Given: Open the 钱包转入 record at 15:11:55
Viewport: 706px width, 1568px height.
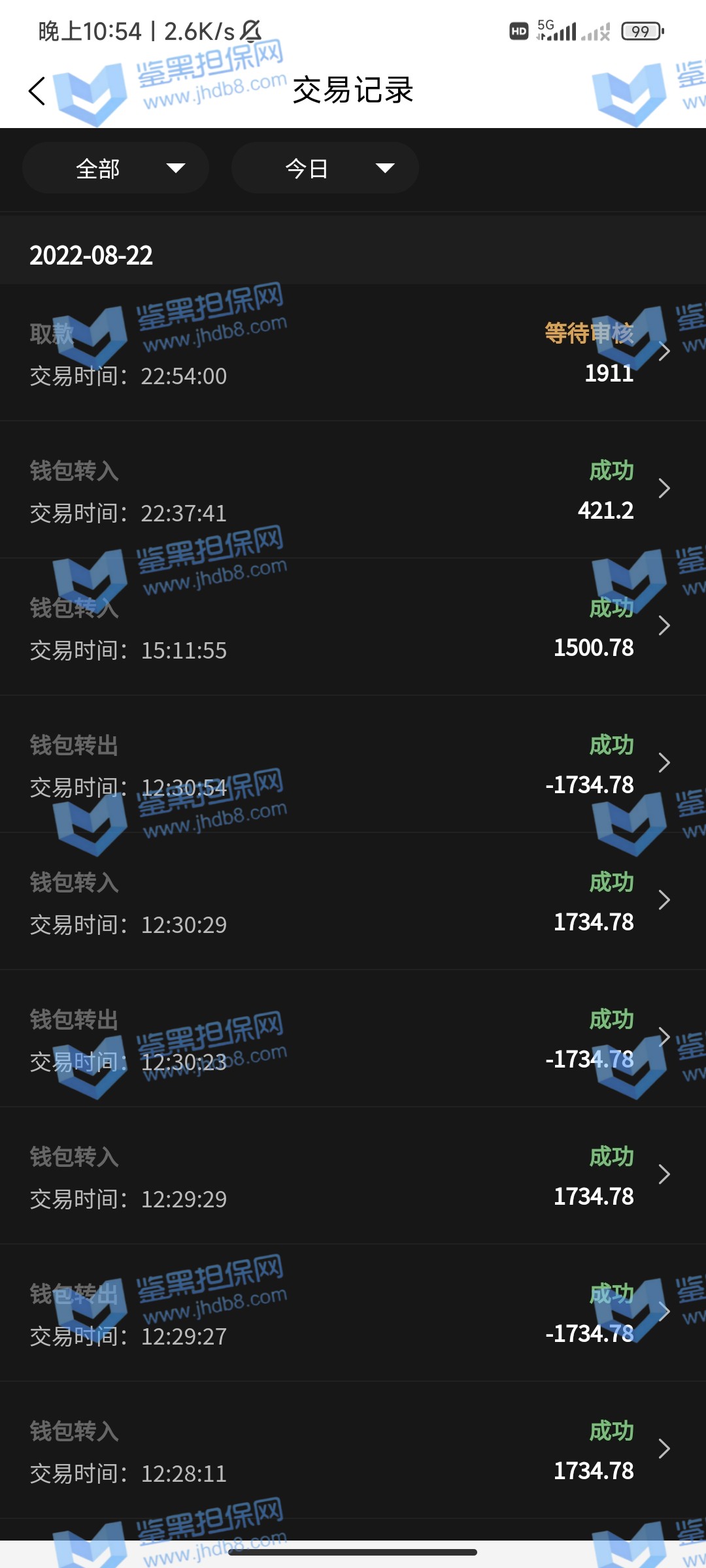Looking at the screenshot, I should (353, 627).
